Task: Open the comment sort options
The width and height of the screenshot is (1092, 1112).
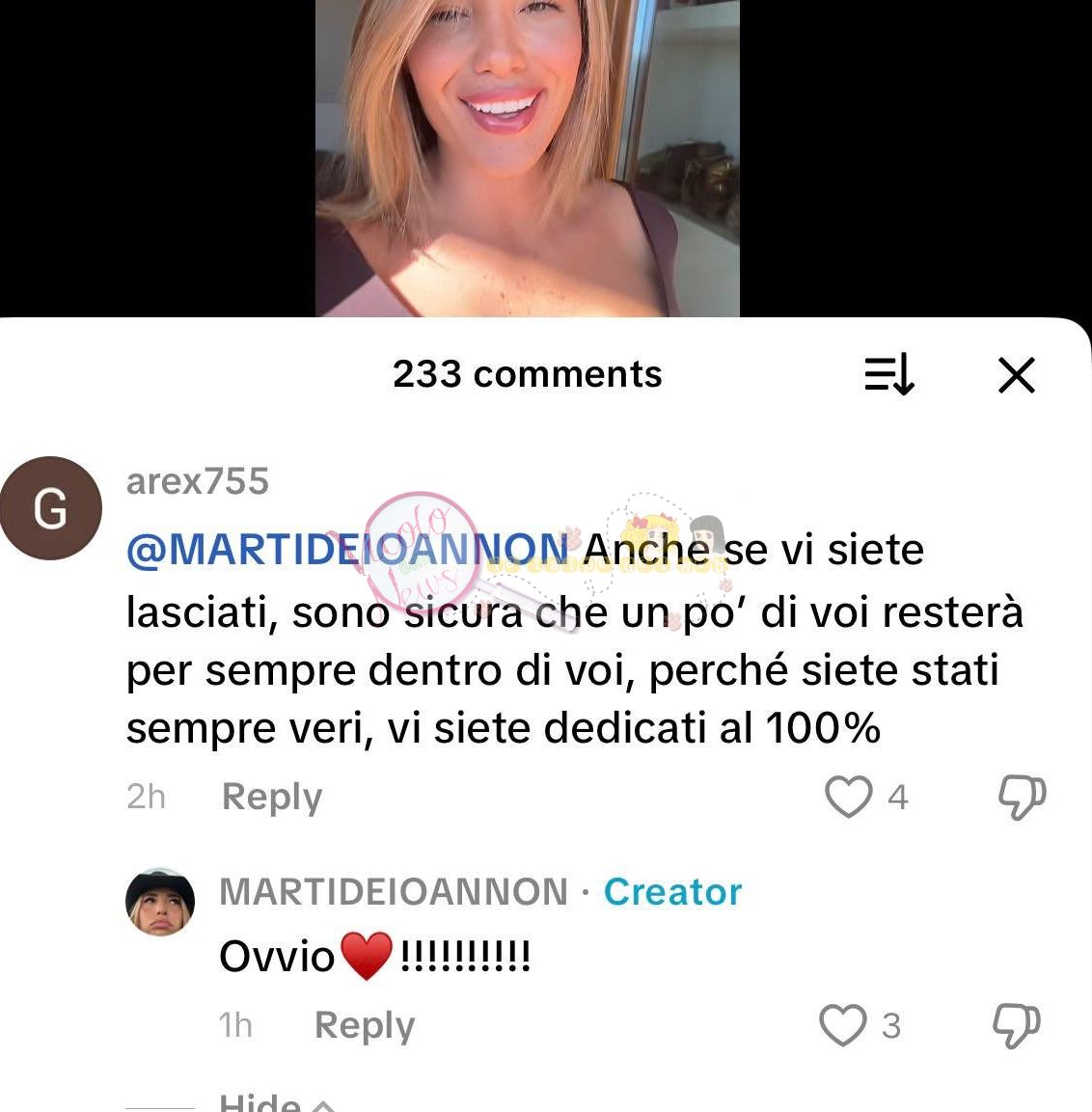Action: [x=888, y=374]
